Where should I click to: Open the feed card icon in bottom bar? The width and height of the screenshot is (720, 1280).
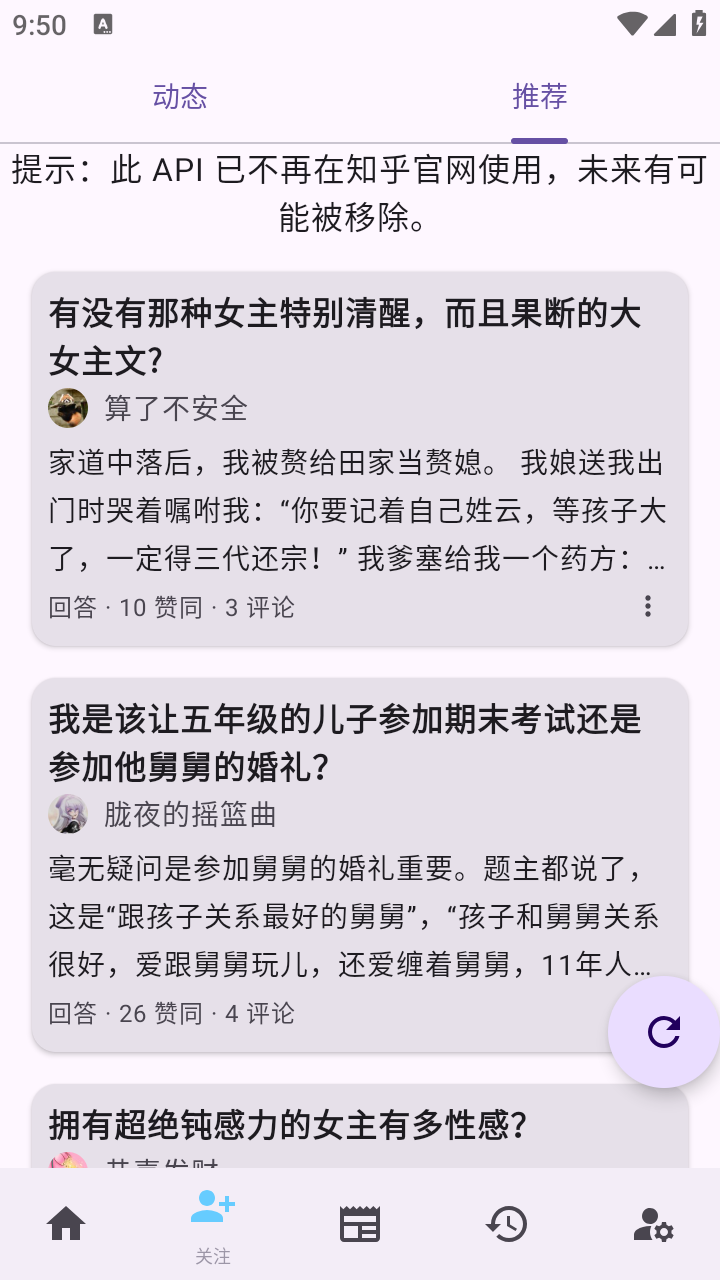point(360,1222)
